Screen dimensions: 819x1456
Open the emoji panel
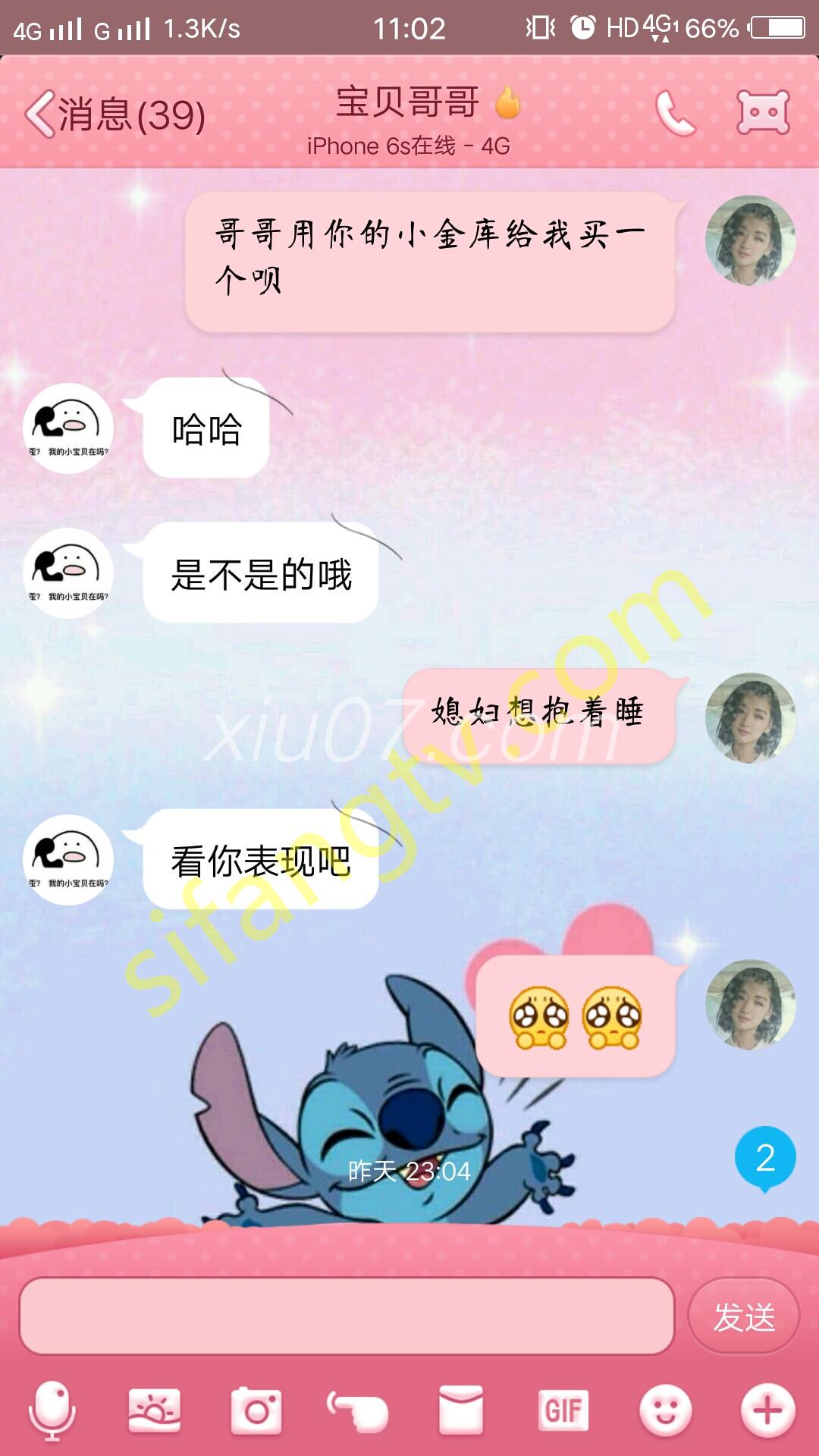[x=665, y=1410]
